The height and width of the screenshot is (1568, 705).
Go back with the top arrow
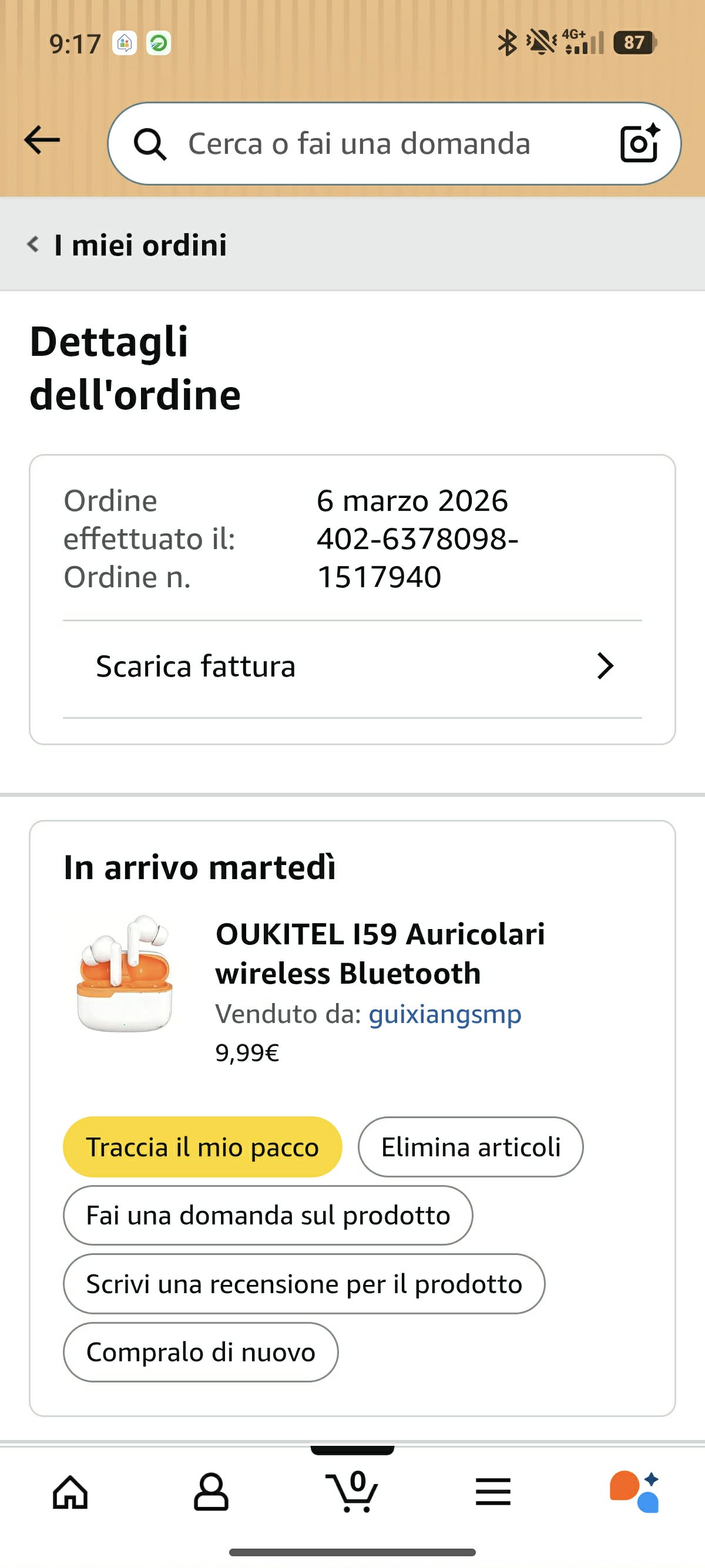click(42, 140)
